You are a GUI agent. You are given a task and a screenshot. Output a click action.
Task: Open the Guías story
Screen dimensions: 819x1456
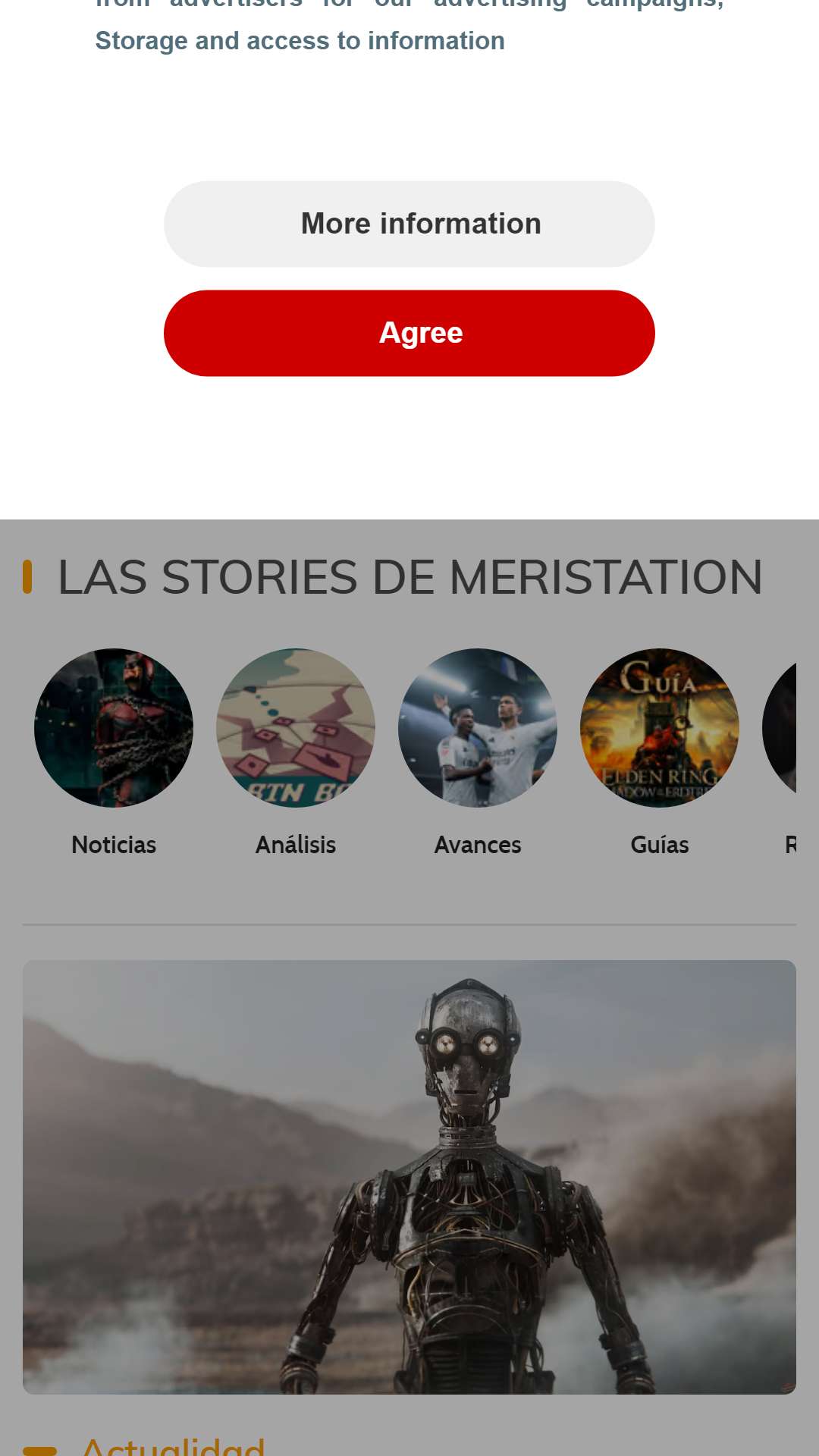660,728
